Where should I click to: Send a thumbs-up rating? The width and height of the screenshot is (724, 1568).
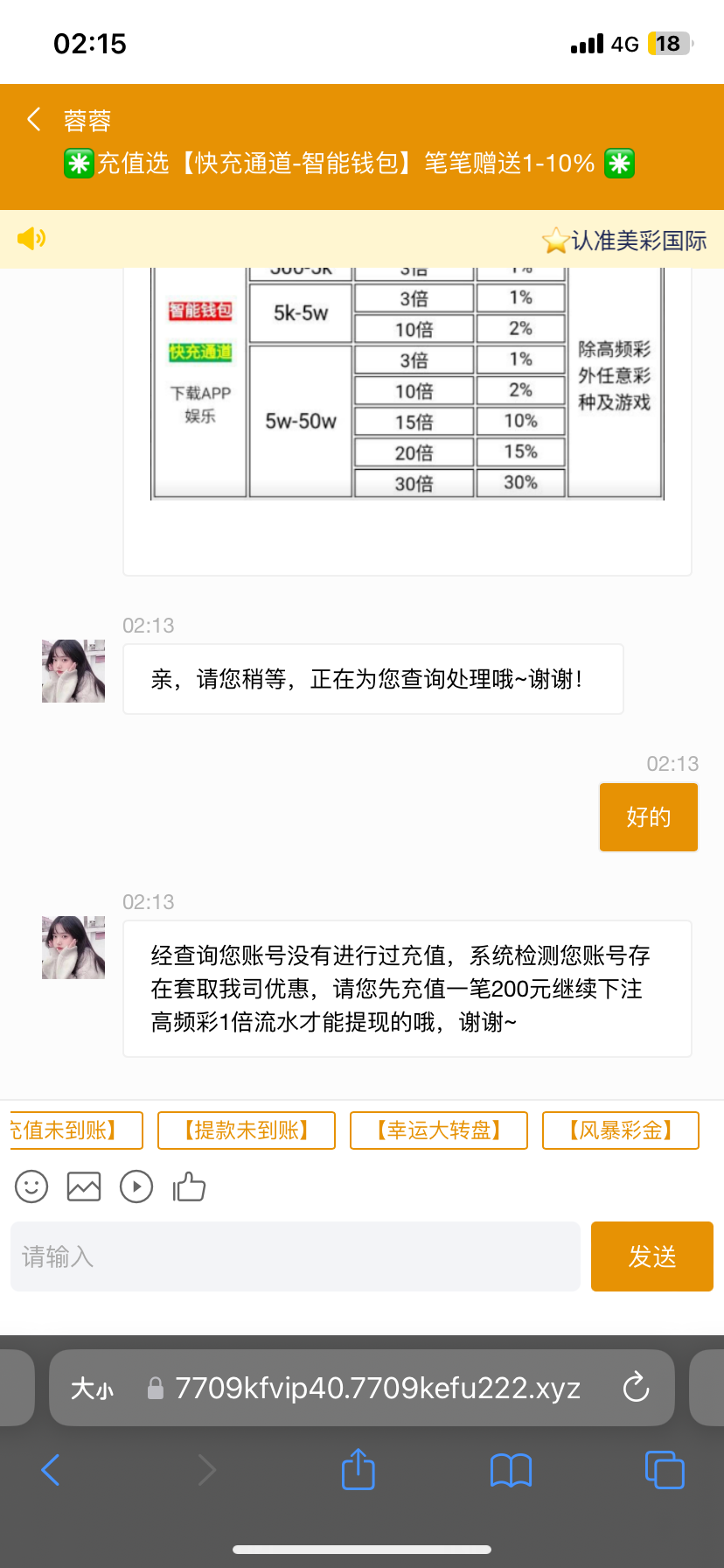(189, 1186)
